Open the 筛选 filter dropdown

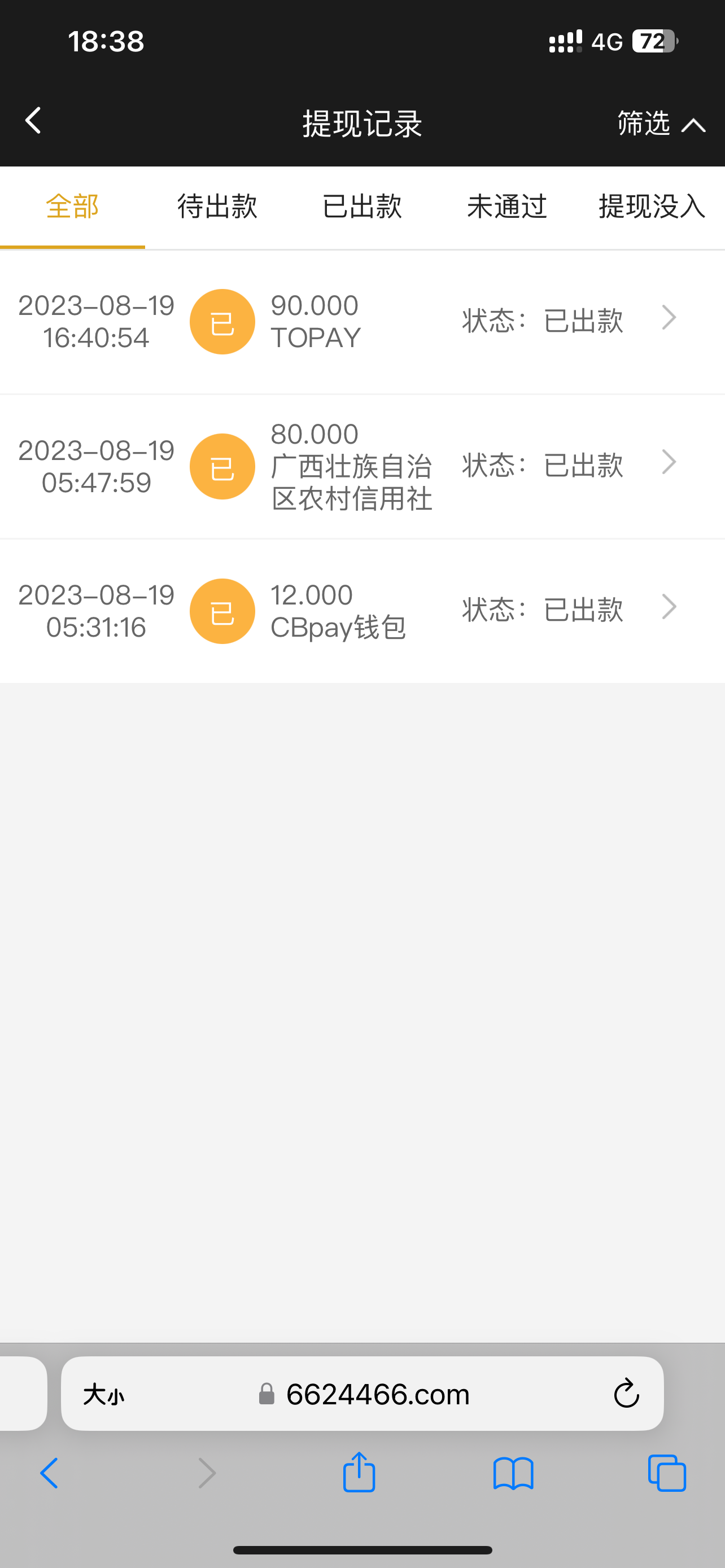click(661, 124)
